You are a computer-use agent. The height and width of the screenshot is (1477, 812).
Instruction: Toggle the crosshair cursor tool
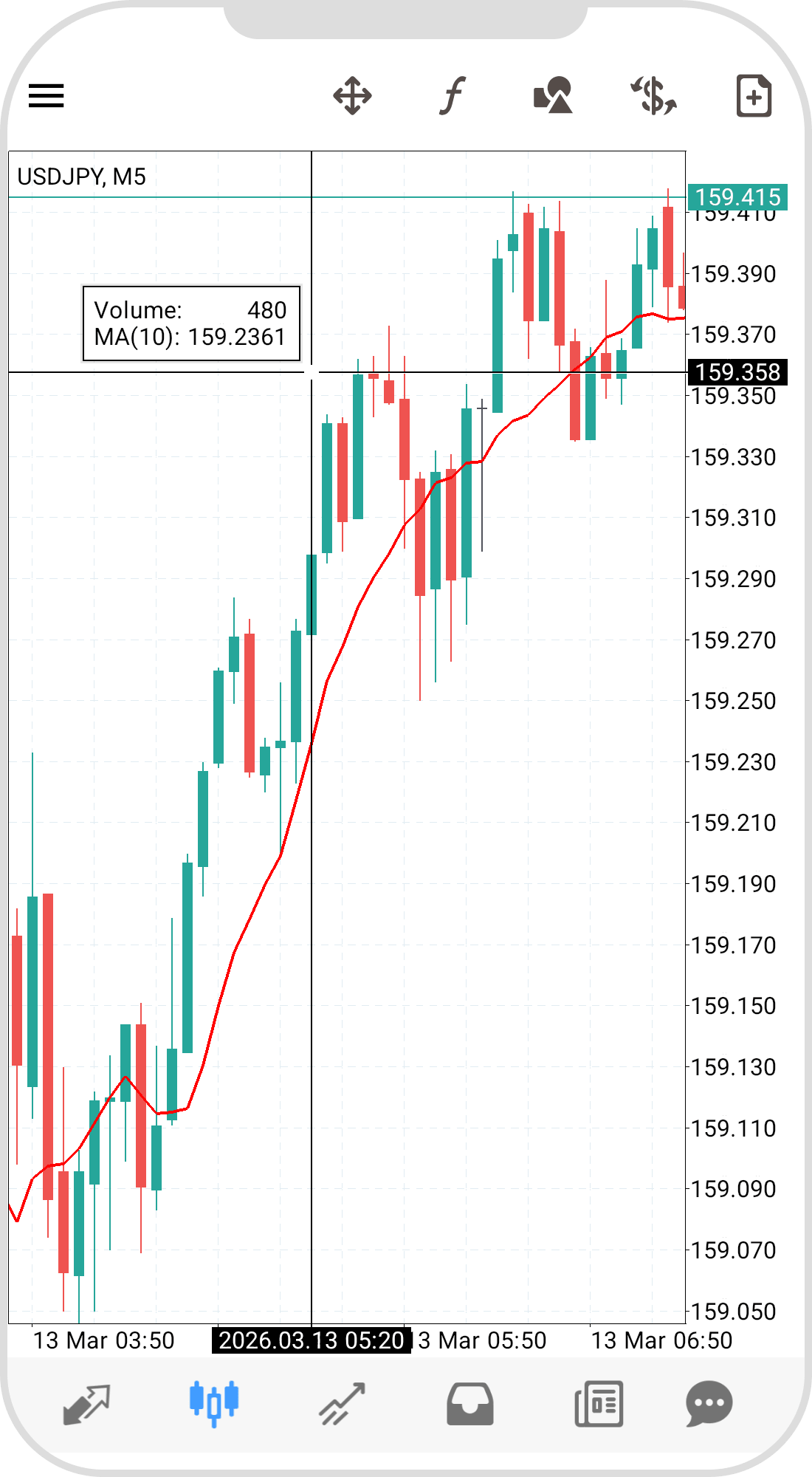(x=352, y=96)
